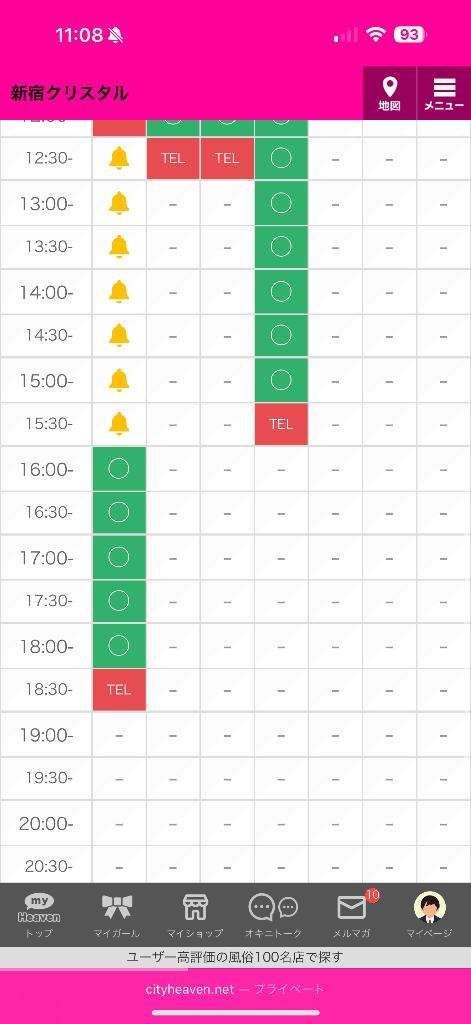Open the メニュー menu

pyautogui.click(x=444, y=93)
